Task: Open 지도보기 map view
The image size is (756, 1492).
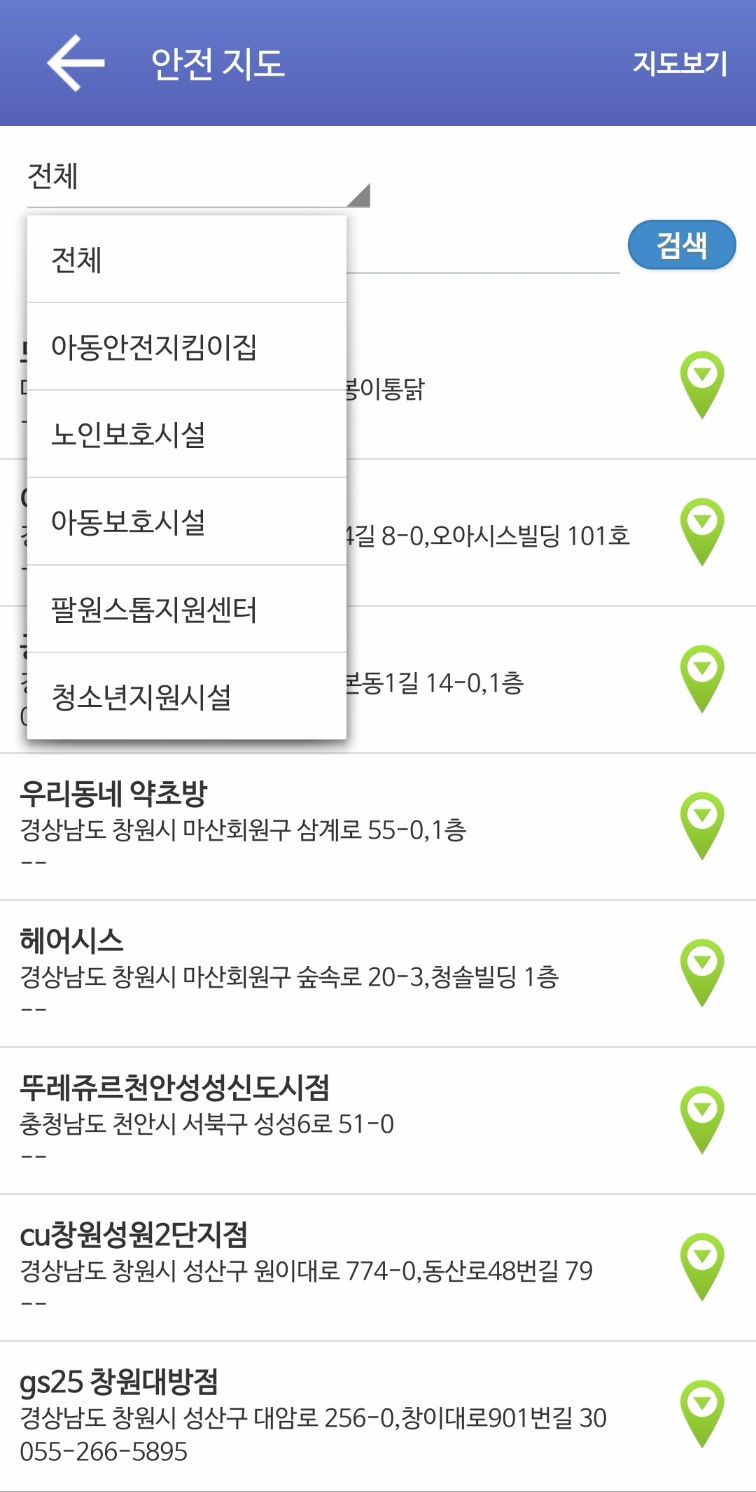Action: tap(679, 64)
